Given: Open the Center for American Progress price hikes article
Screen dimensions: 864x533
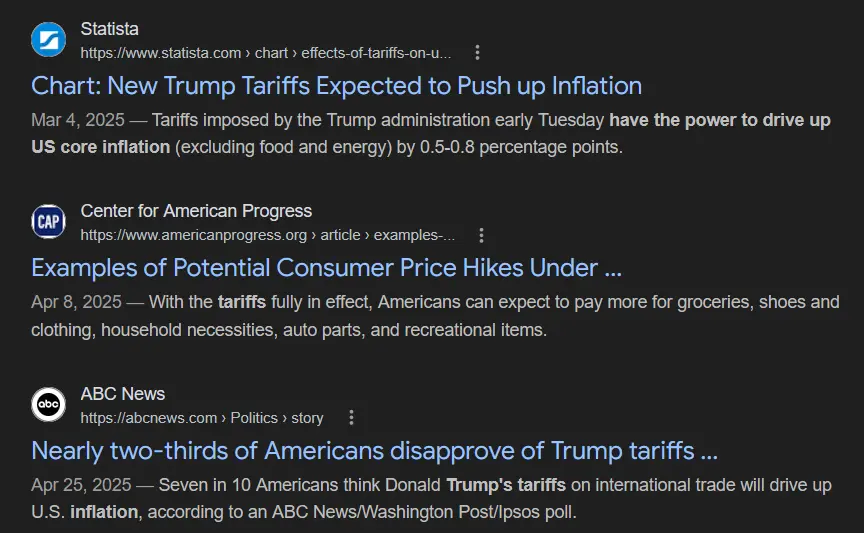Looking at the screenshot, I should click(326, 268).
